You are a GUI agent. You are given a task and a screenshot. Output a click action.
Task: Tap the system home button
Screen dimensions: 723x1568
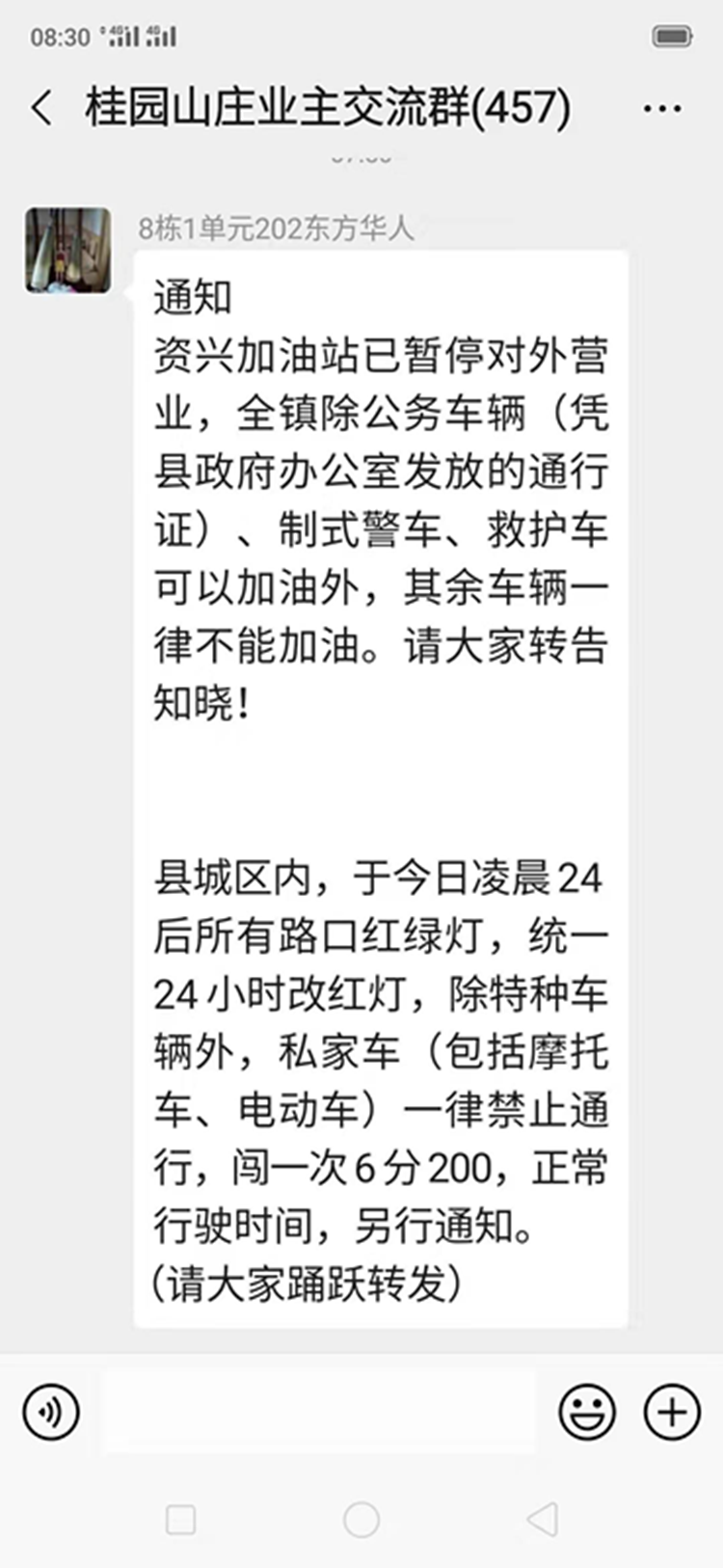[x=361, y=1520]
